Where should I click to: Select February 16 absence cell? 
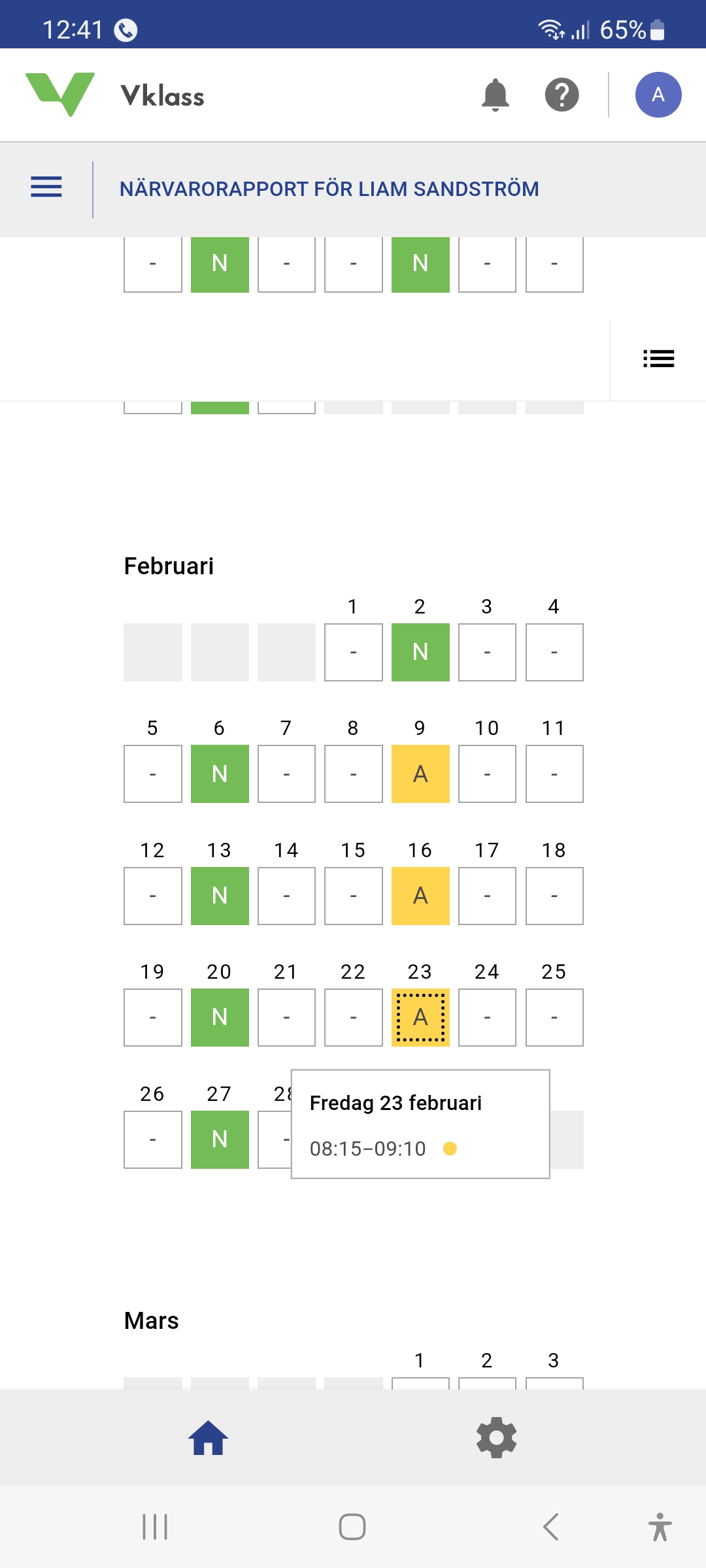point(420,896)
